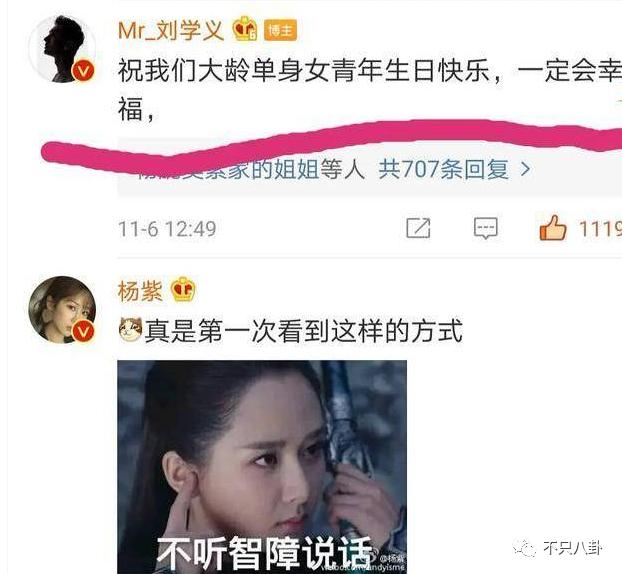Open the image in 杨紫's comment
This screenshot has width=622, height=574.
(262, 466)
